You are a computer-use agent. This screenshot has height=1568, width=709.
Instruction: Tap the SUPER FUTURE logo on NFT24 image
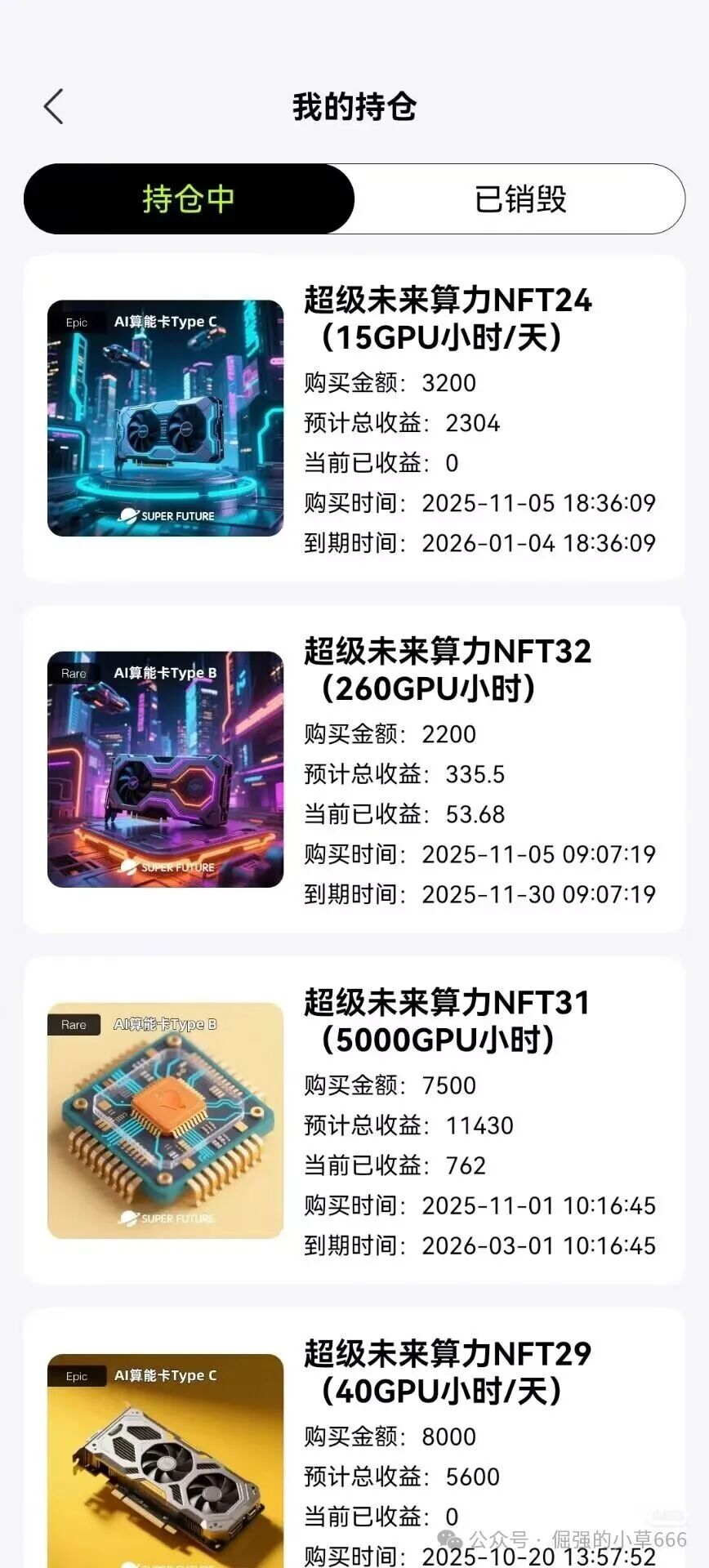pos(167,515)
